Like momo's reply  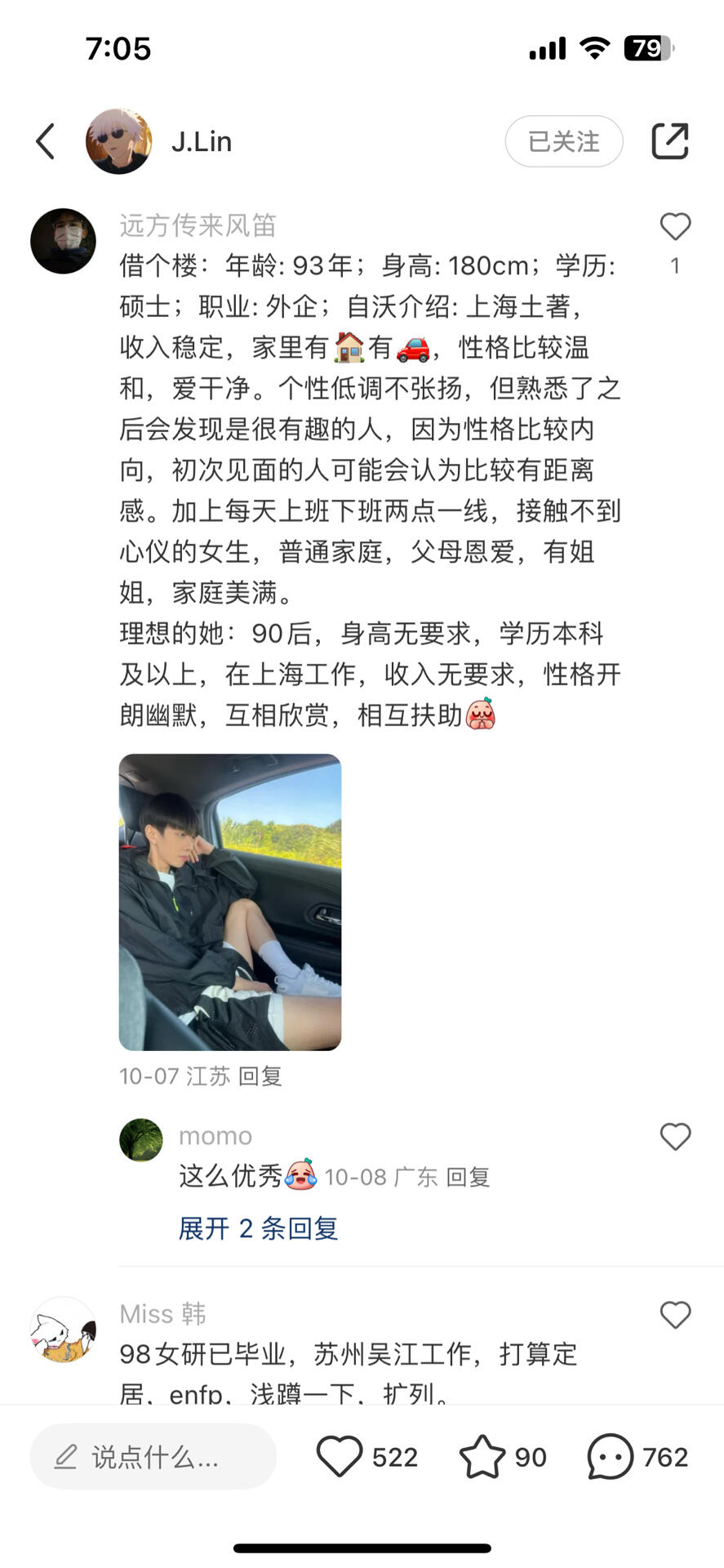point(675,1137)
